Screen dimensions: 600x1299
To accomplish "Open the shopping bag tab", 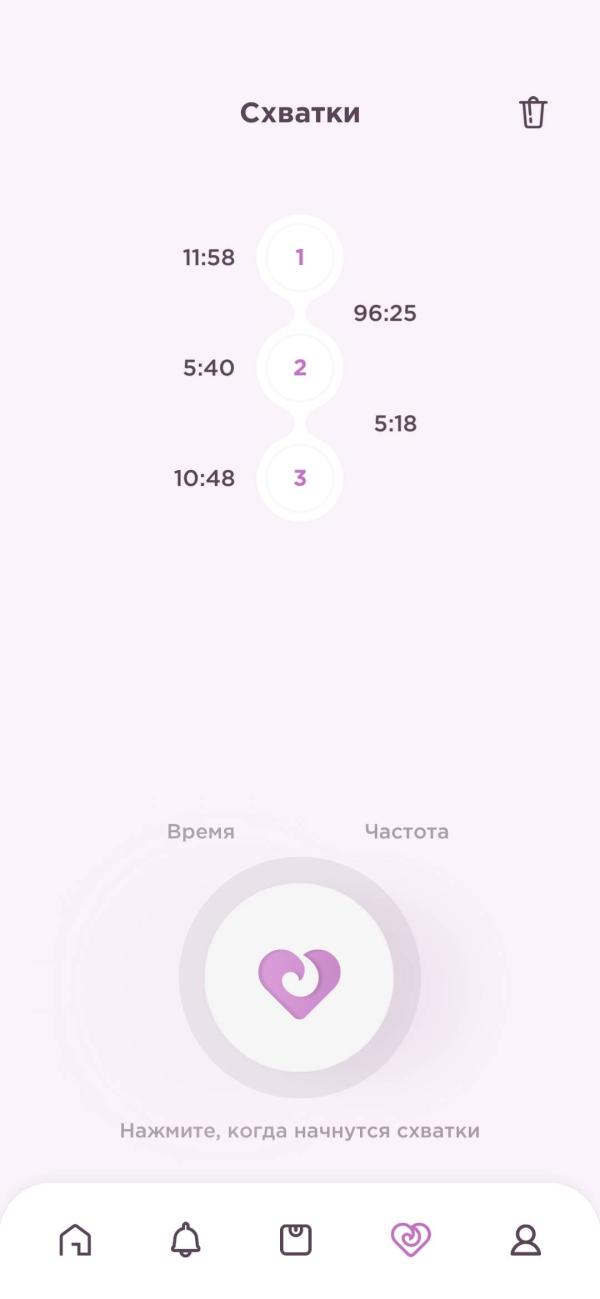I will 295,1240.
